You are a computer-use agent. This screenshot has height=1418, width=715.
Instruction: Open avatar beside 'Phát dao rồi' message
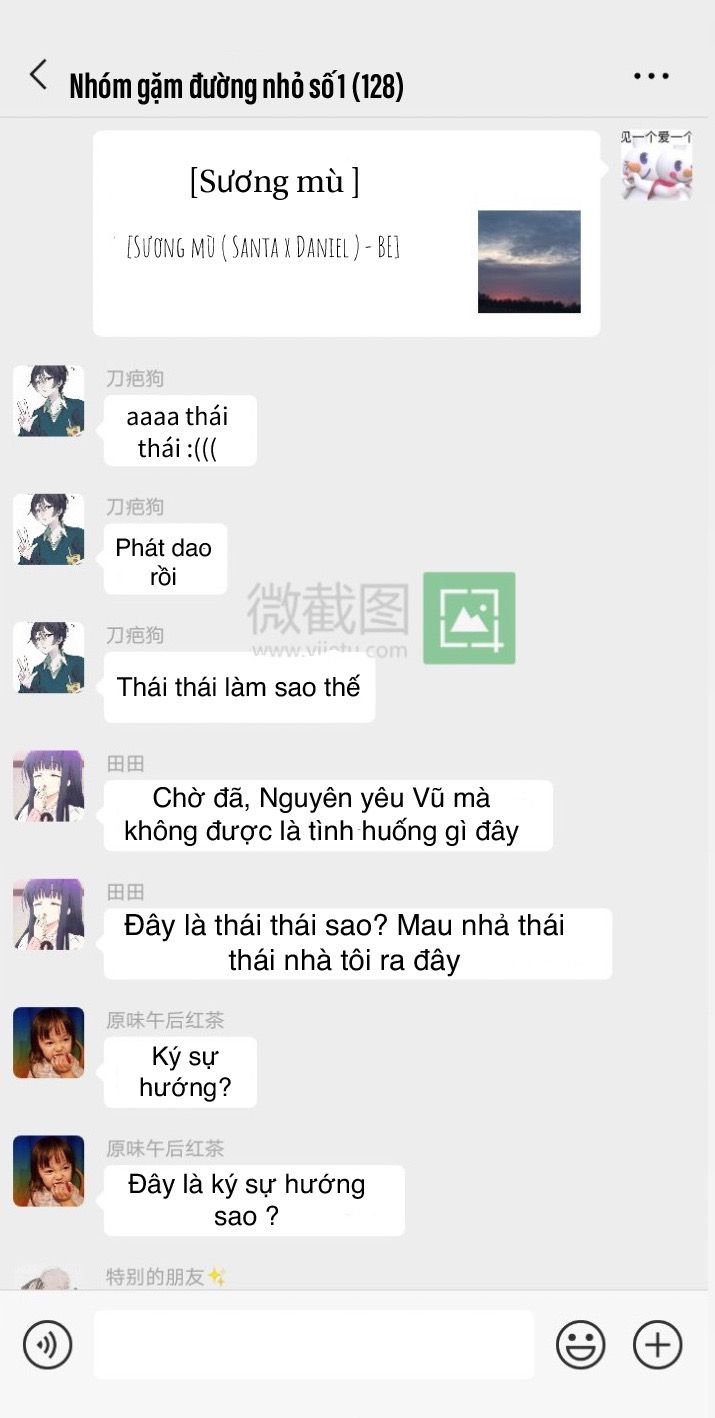pos(48,529)
